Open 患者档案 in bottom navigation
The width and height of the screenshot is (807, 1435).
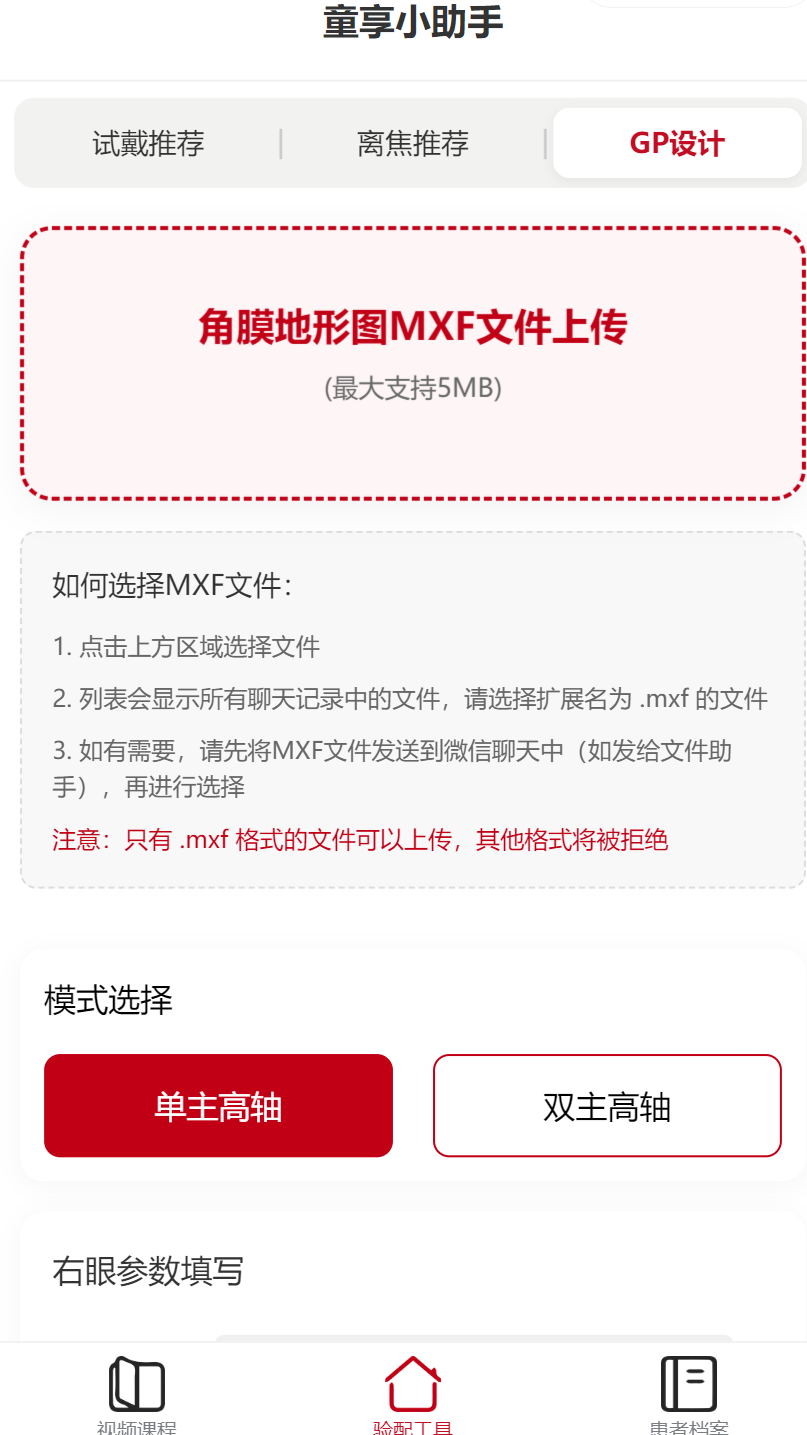pyautogui.click(x=688, y=1393)
